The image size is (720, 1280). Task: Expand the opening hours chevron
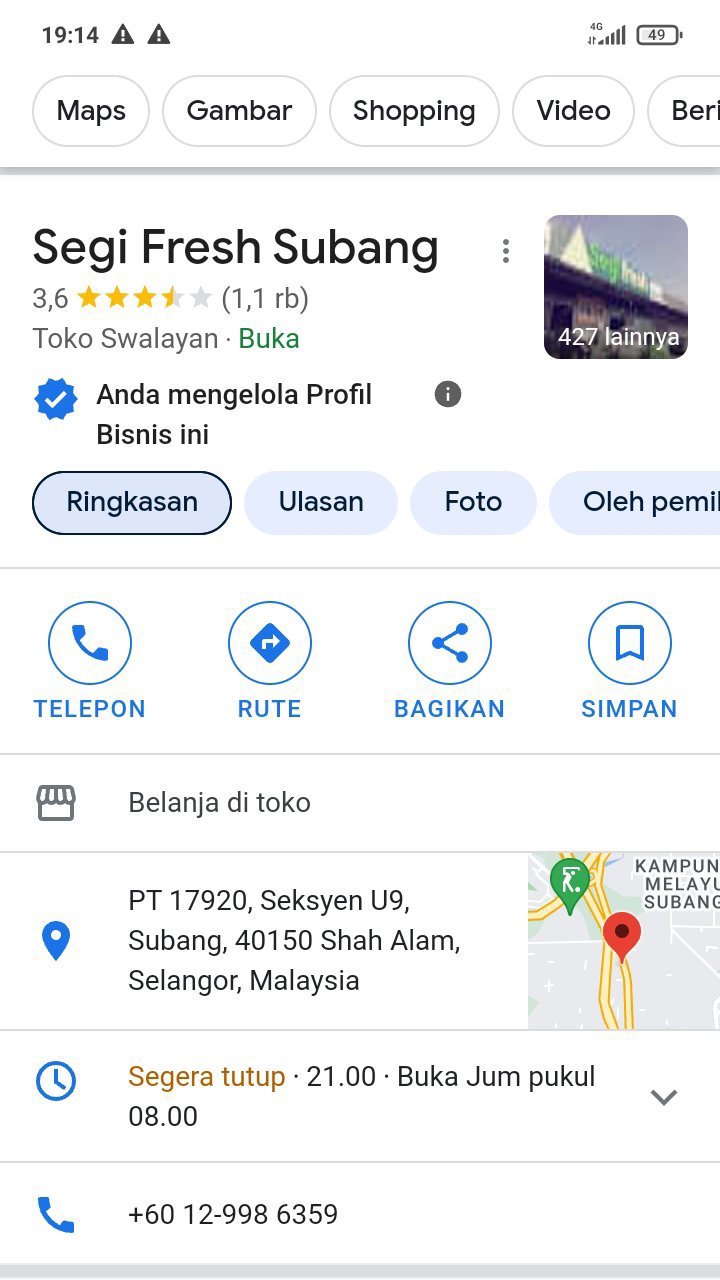point(664,1097)
